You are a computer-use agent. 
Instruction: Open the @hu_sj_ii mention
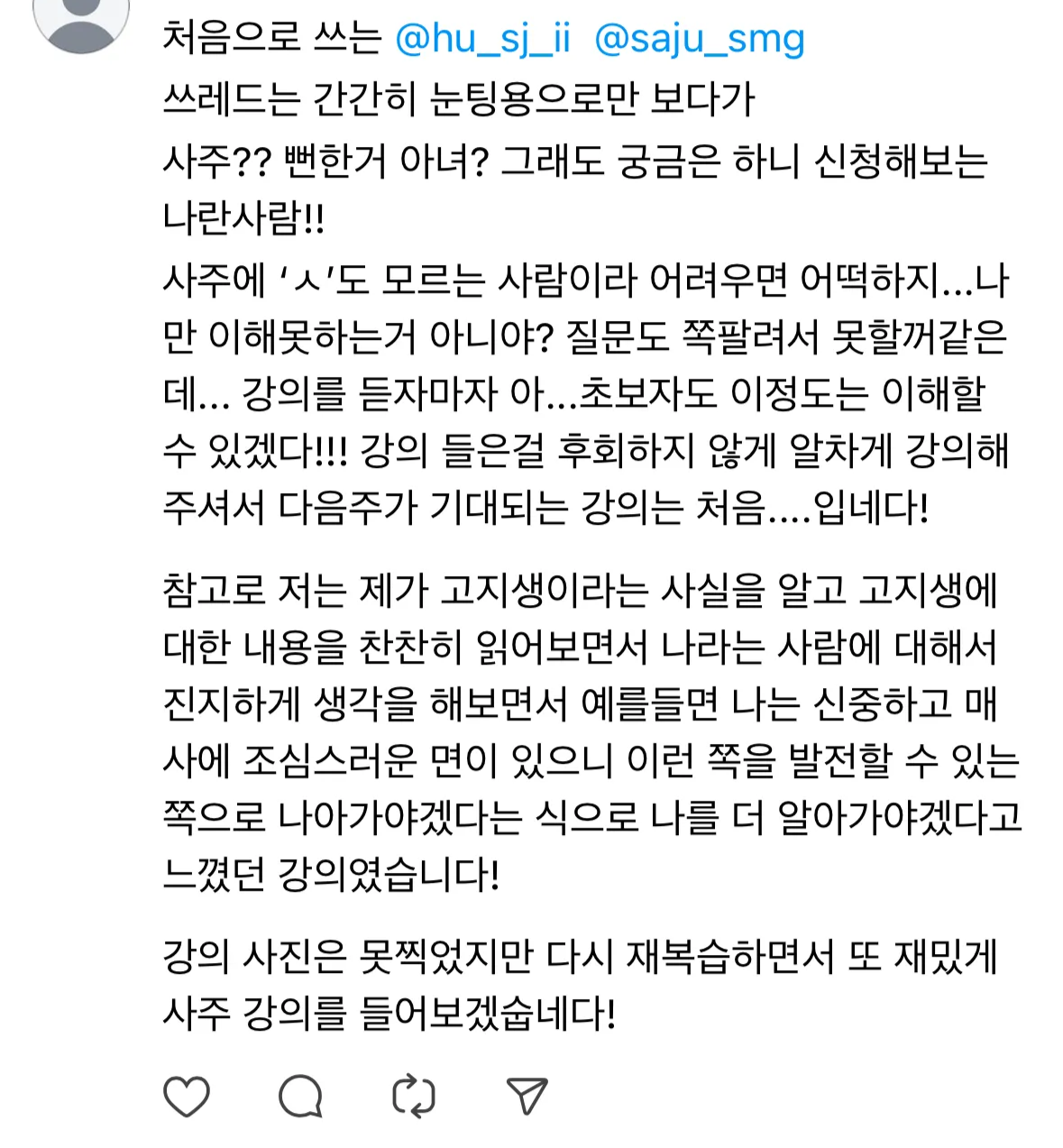coord(483,39)
